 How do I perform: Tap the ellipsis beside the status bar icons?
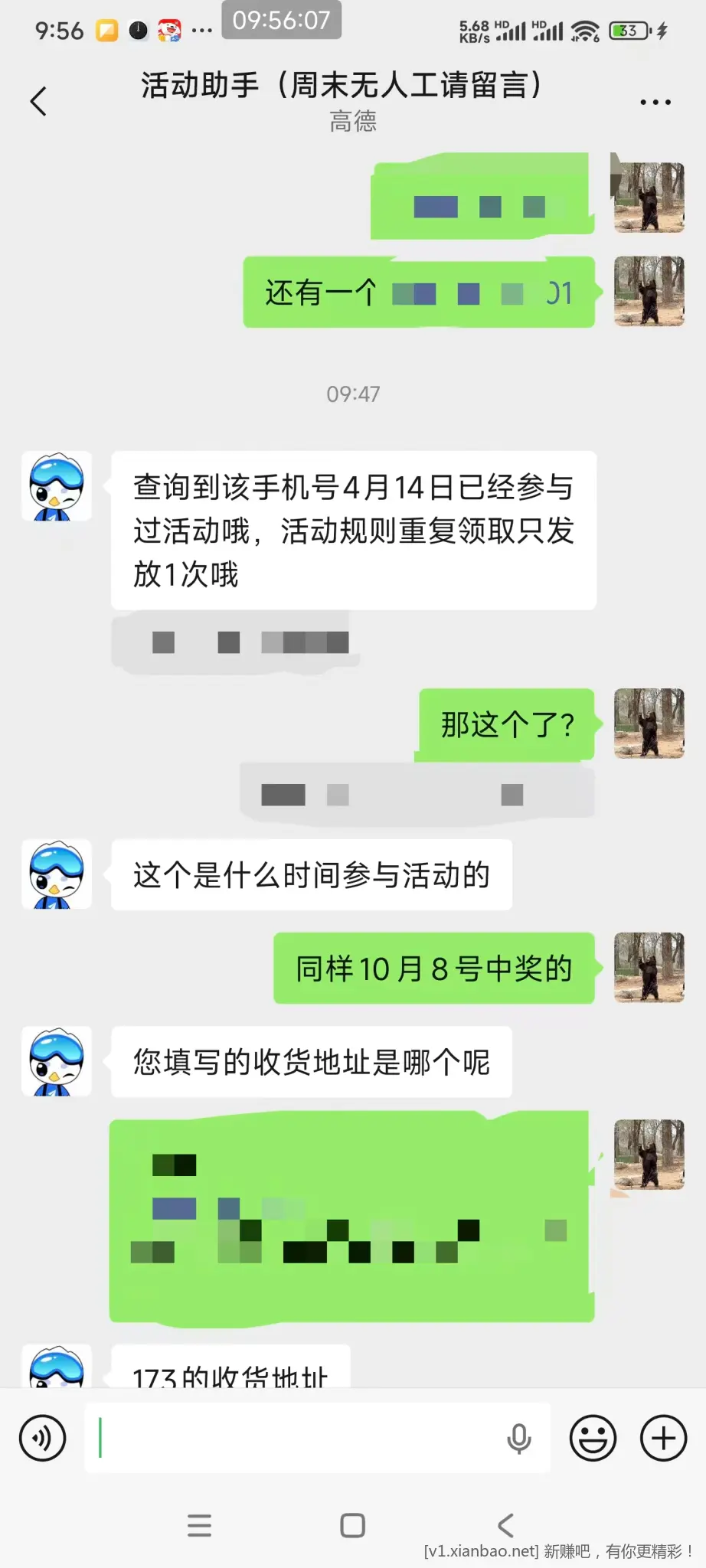(x=201, y=29)
